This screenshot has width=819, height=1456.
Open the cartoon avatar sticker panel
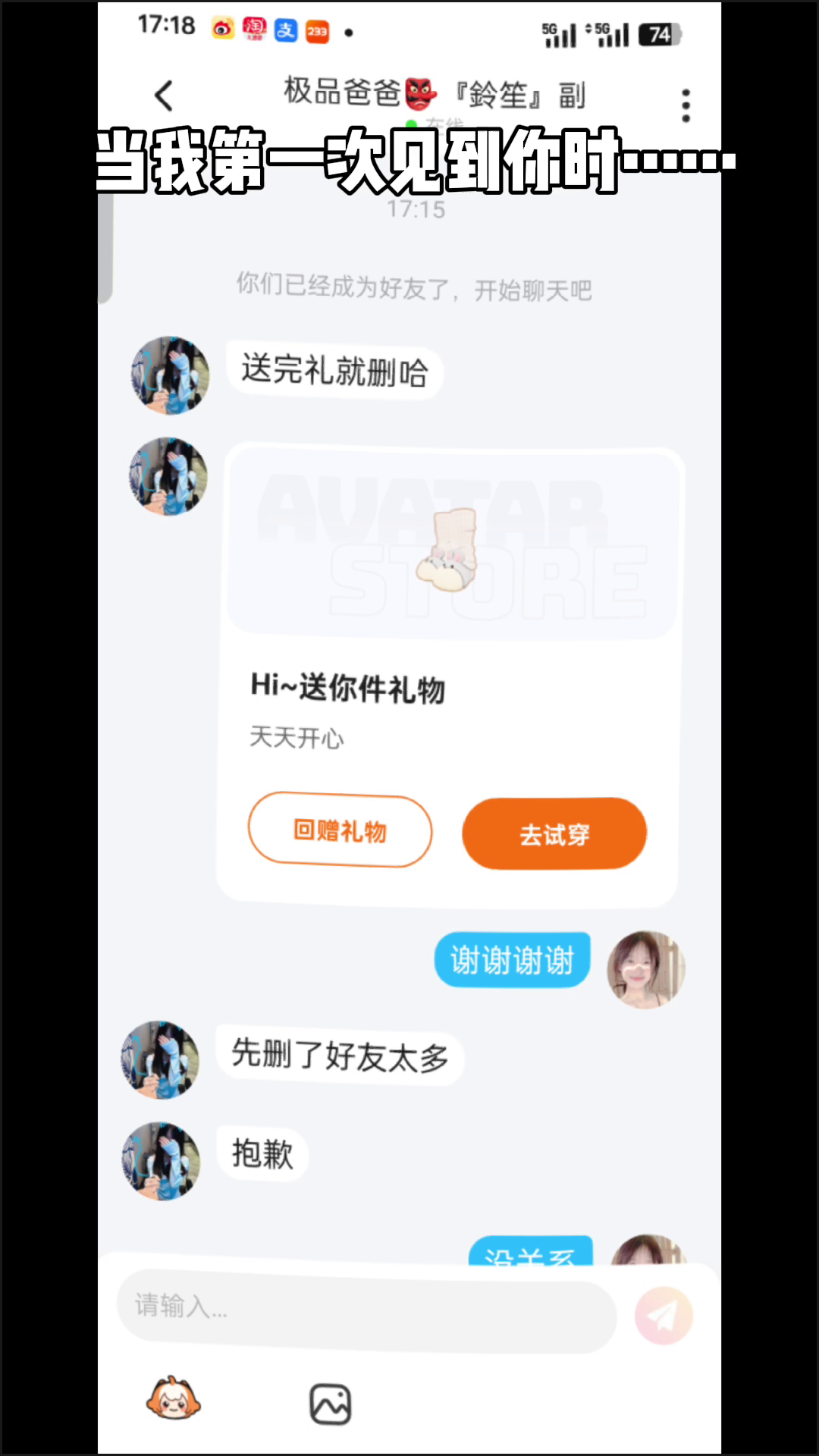[x=174, y=1399]
